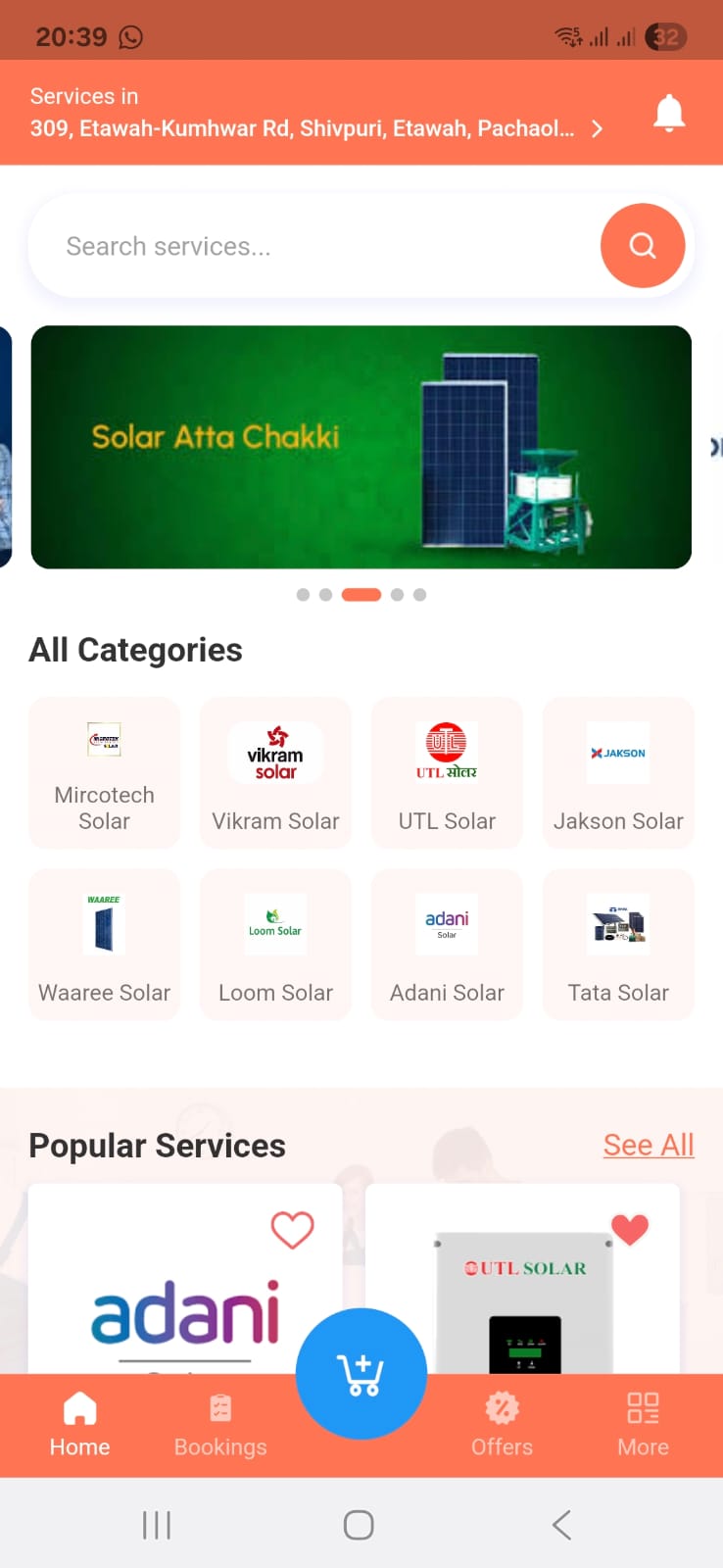This screenshot has width=723, height=1568.
Task: Open the Bookings icon
Action: pos(219,1404)
